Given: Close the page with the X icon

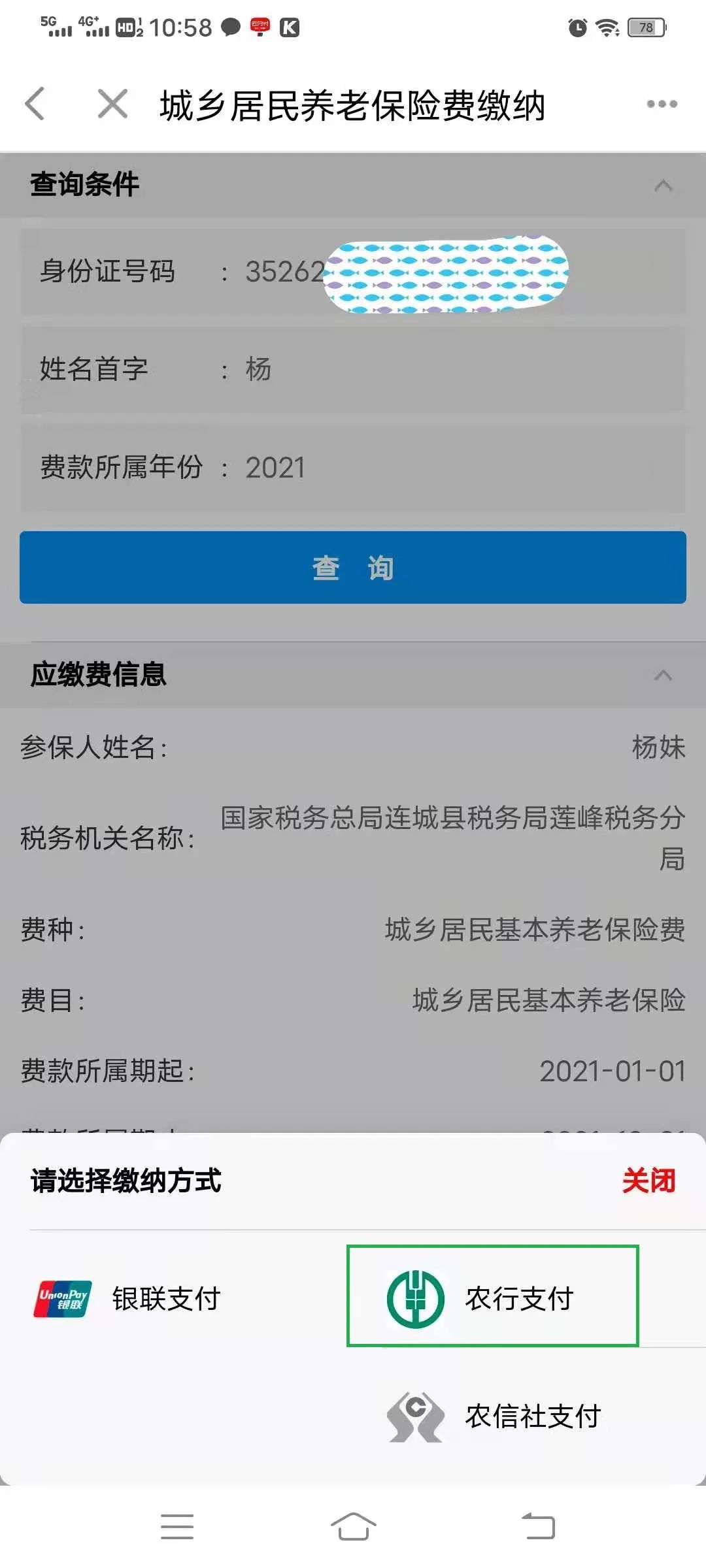Looking at the screenshot, I should (112, 104).
